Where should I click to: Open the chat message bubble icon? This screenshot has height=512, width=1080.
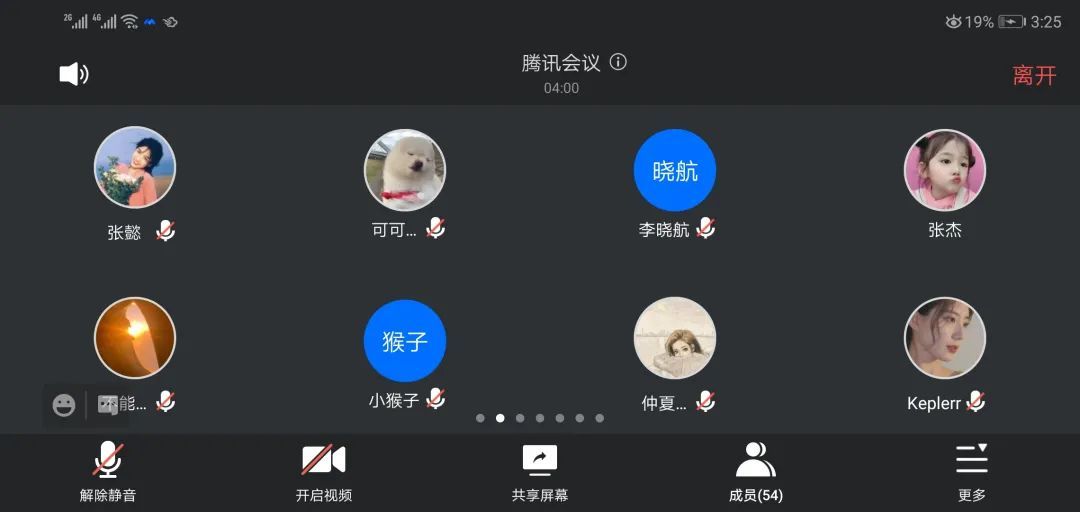pos(107,405)
